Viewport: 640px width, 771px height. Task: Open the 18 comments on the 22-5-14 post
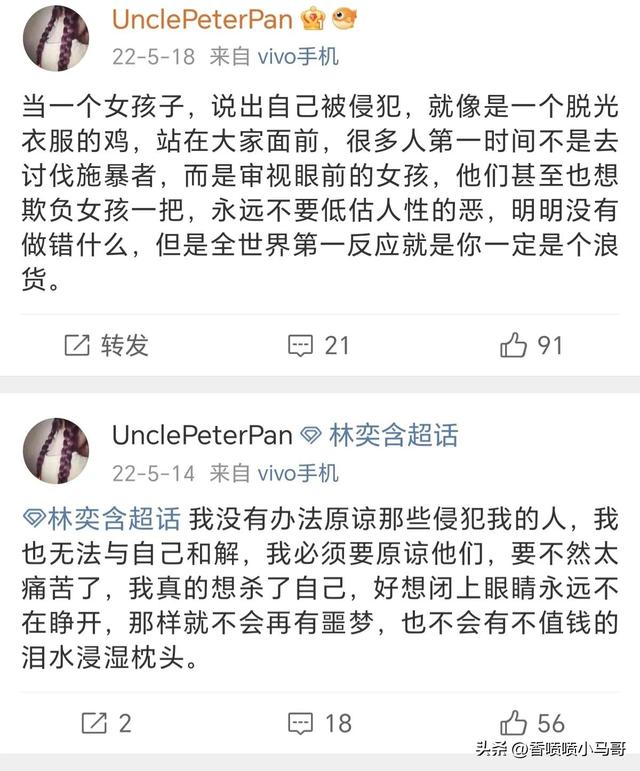(x=319, y=722)
